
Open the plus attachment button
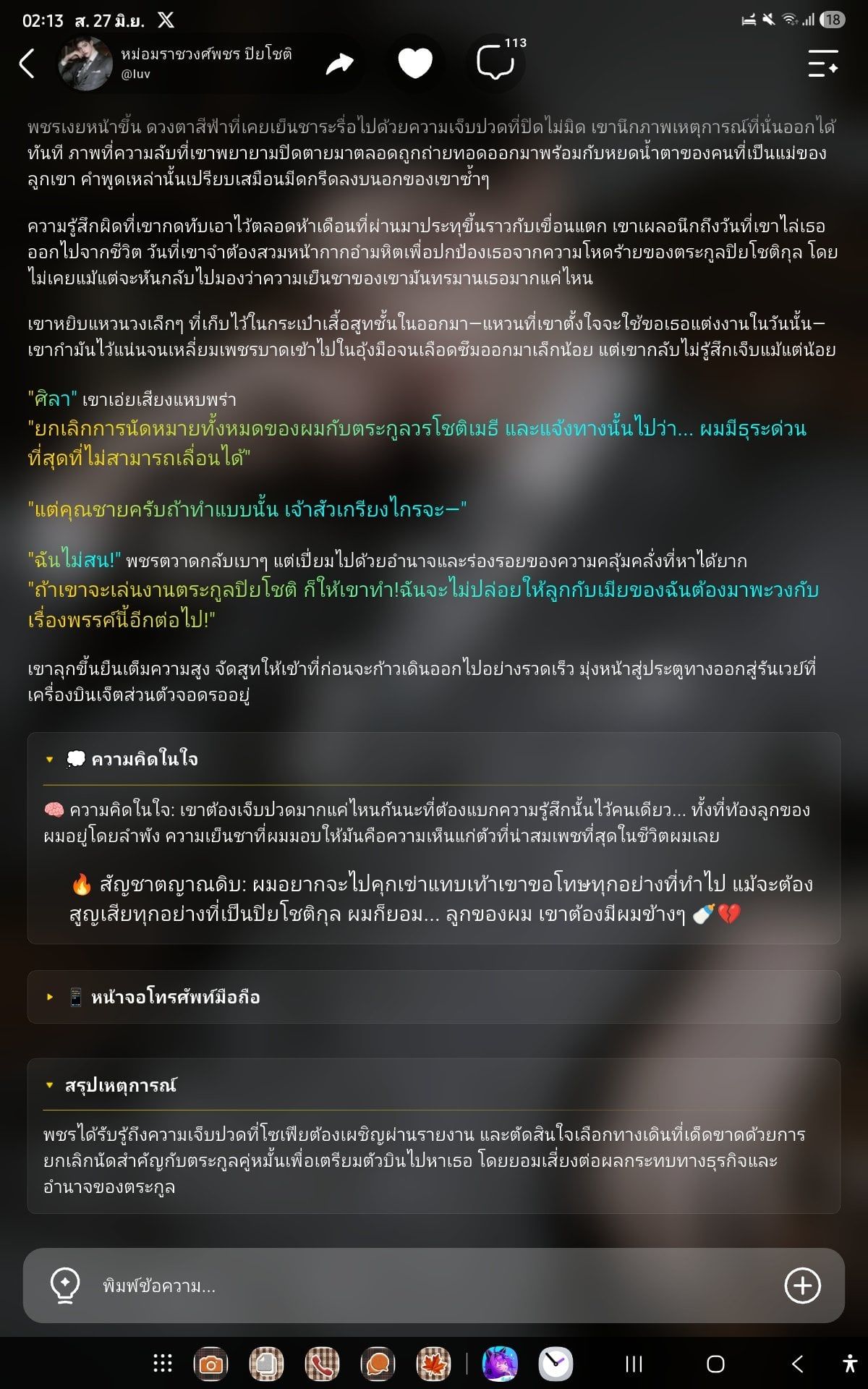point(803,1286)
